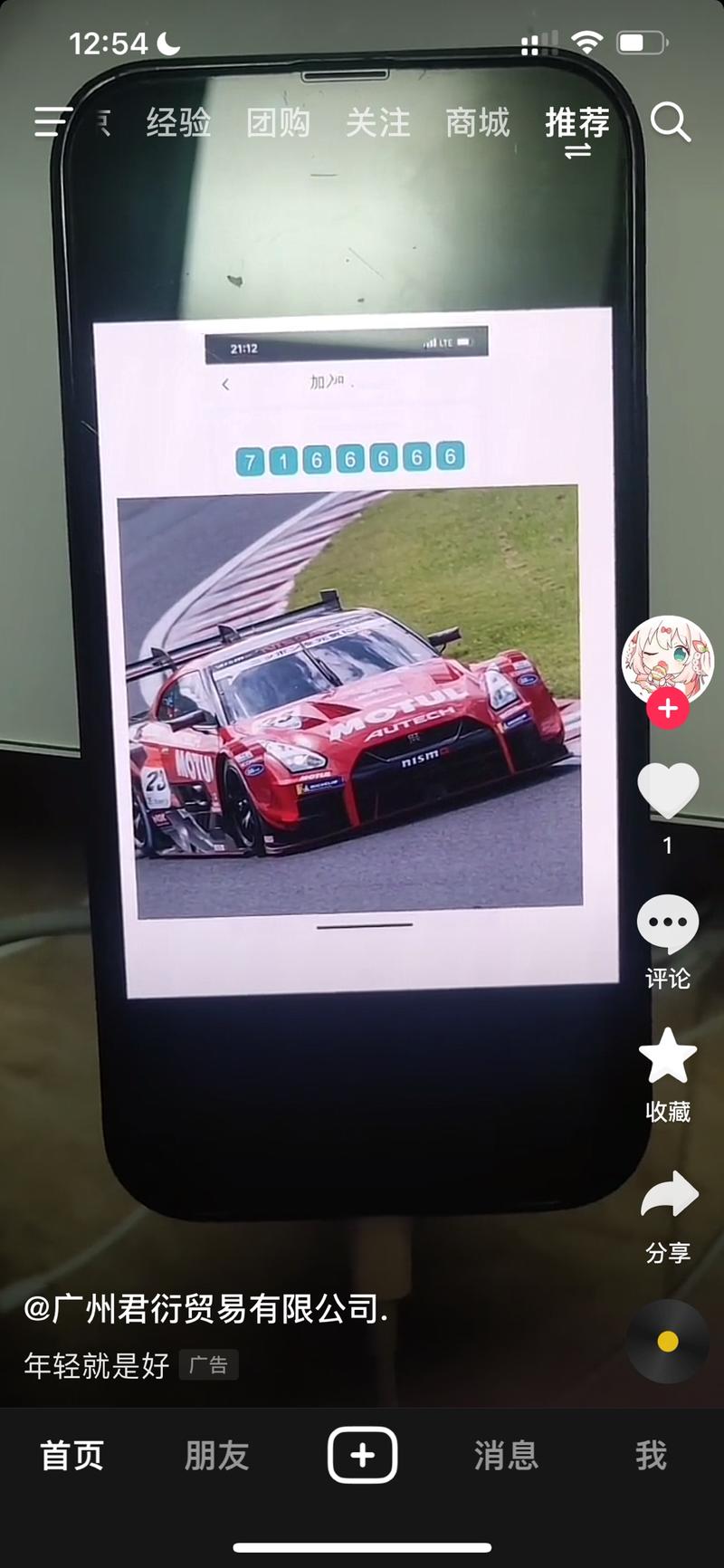Screen dimensions: 724x1568
Task: Select the 推荐 tab
Action: 576,122
